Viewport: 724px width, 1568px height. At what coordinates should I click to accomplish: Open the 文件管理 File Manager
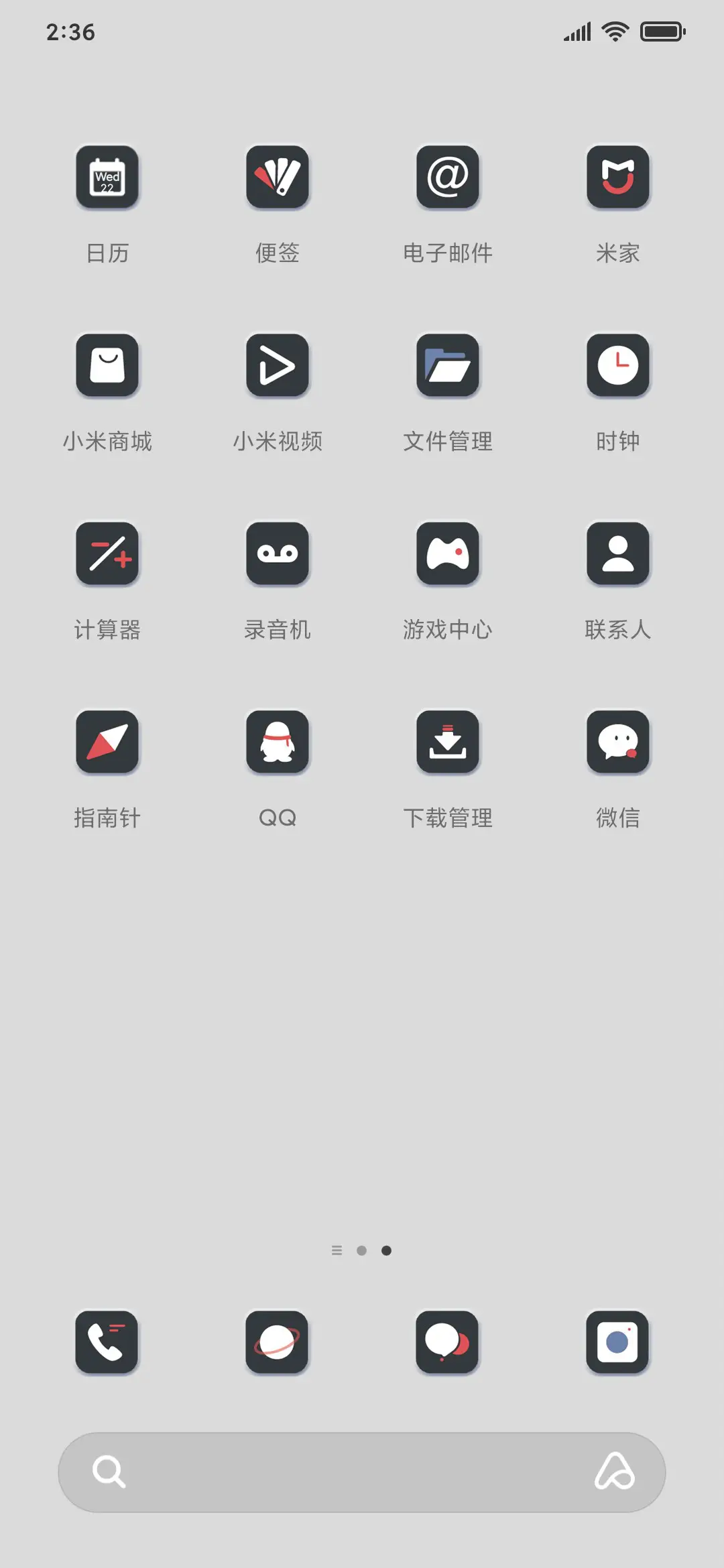pyautogui.click(x=448, y=365)
